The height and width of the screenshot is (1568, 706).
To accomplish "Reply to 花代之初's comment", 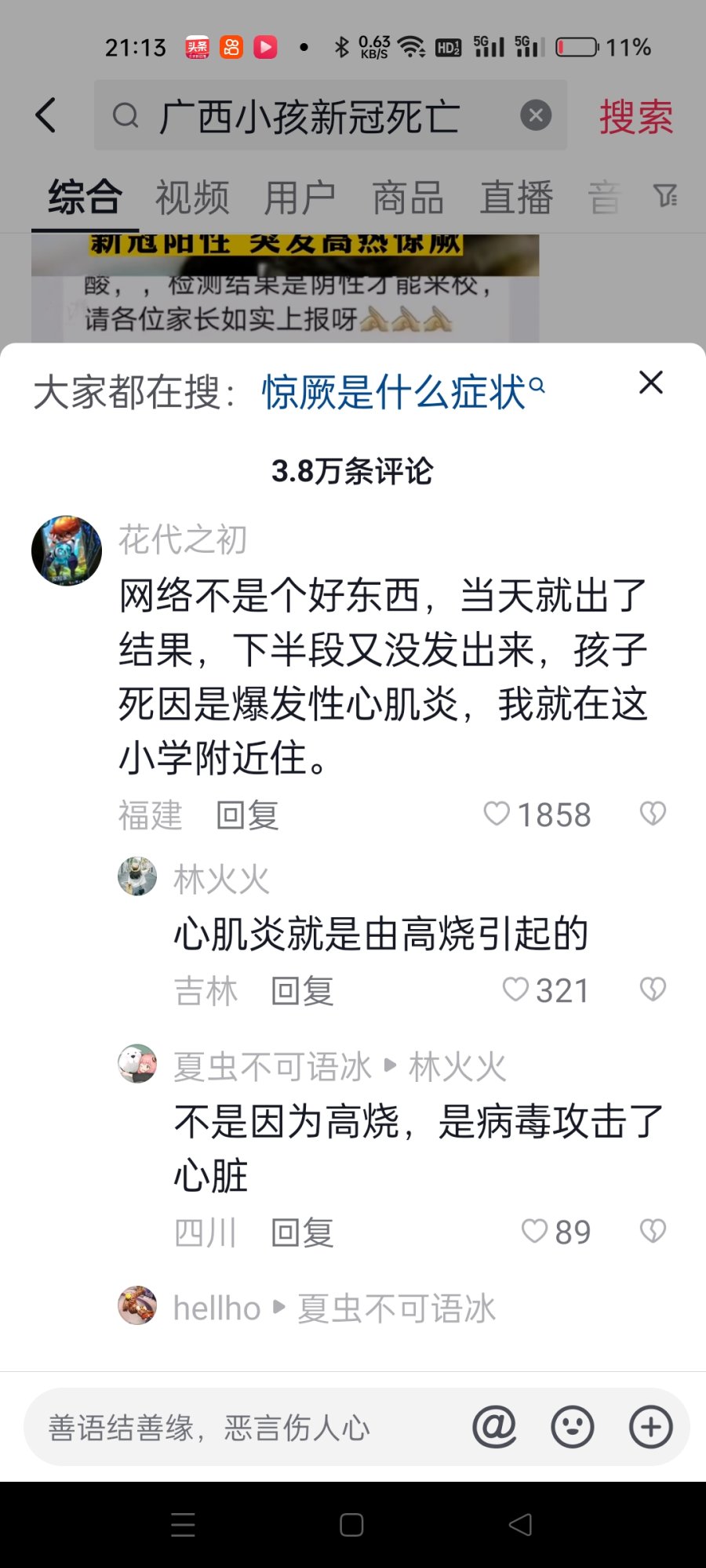I will point(248,815).
